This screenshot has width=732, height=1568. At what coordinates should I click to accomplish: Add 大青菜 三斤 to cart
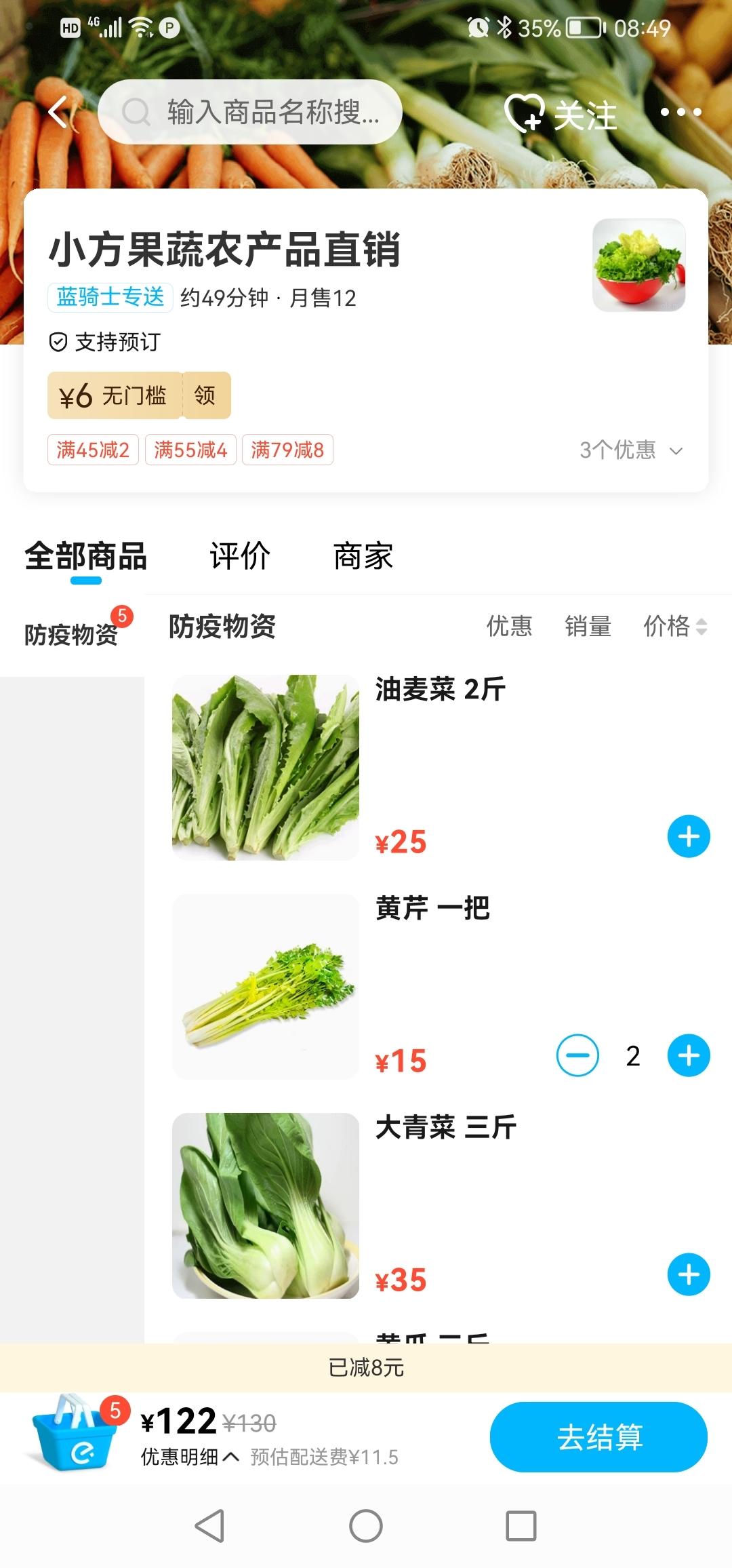click(689, 1274)
